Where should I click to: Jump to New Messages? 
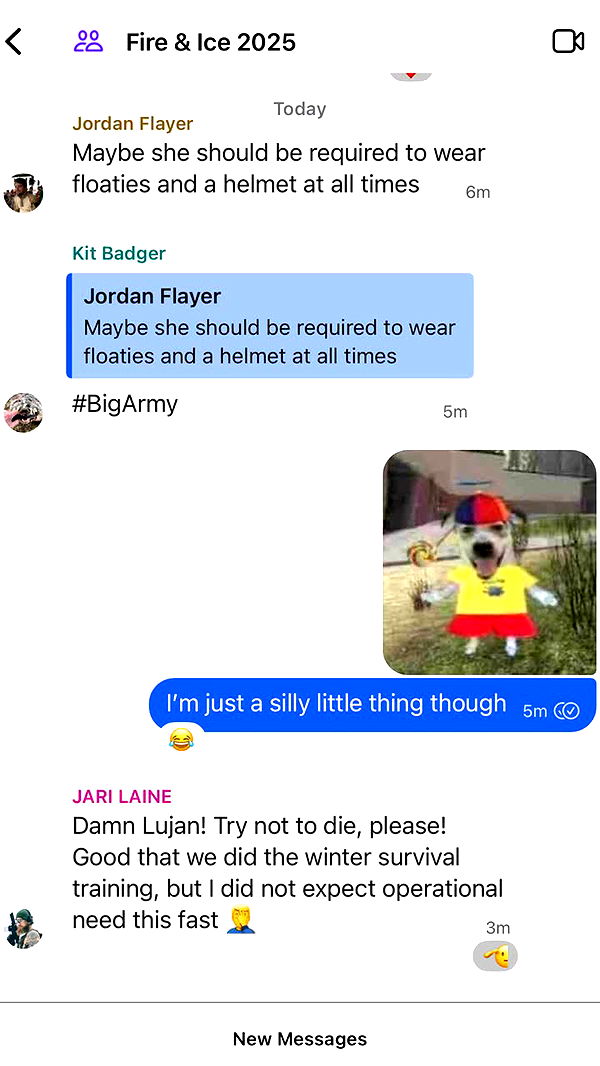[300, 1039]
